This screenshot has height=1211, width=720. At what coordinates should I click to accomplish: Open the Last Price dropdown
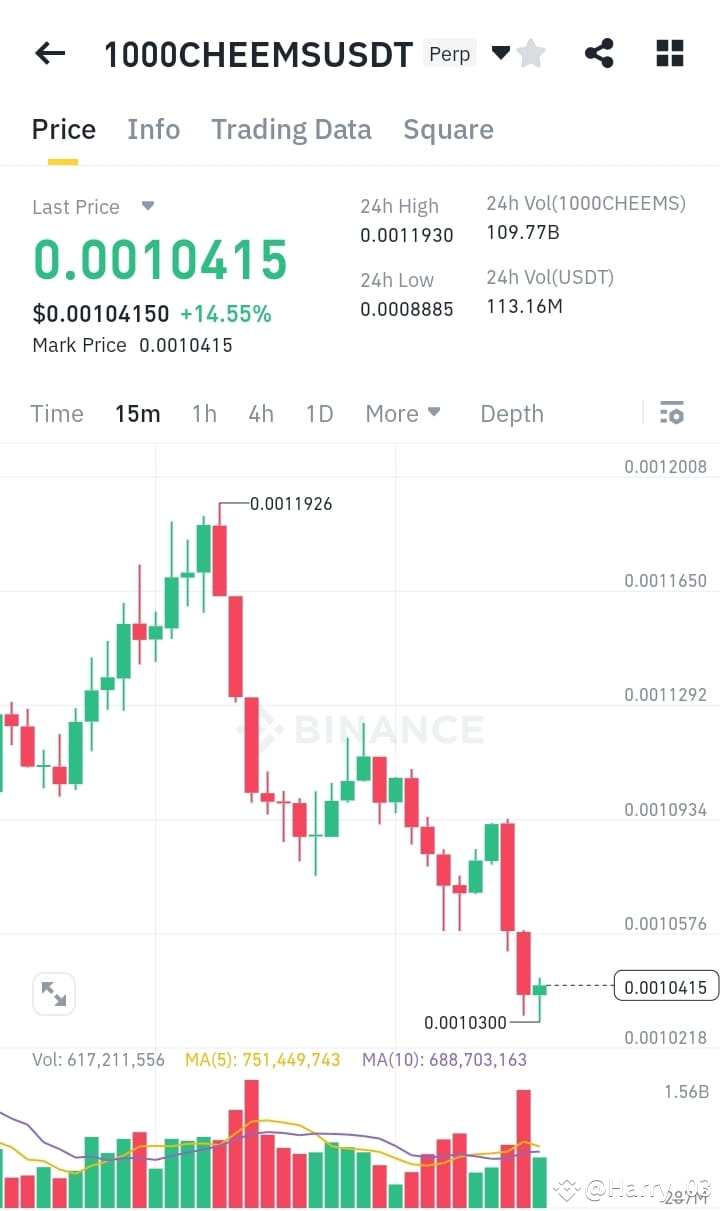click(x=146, y=207)
